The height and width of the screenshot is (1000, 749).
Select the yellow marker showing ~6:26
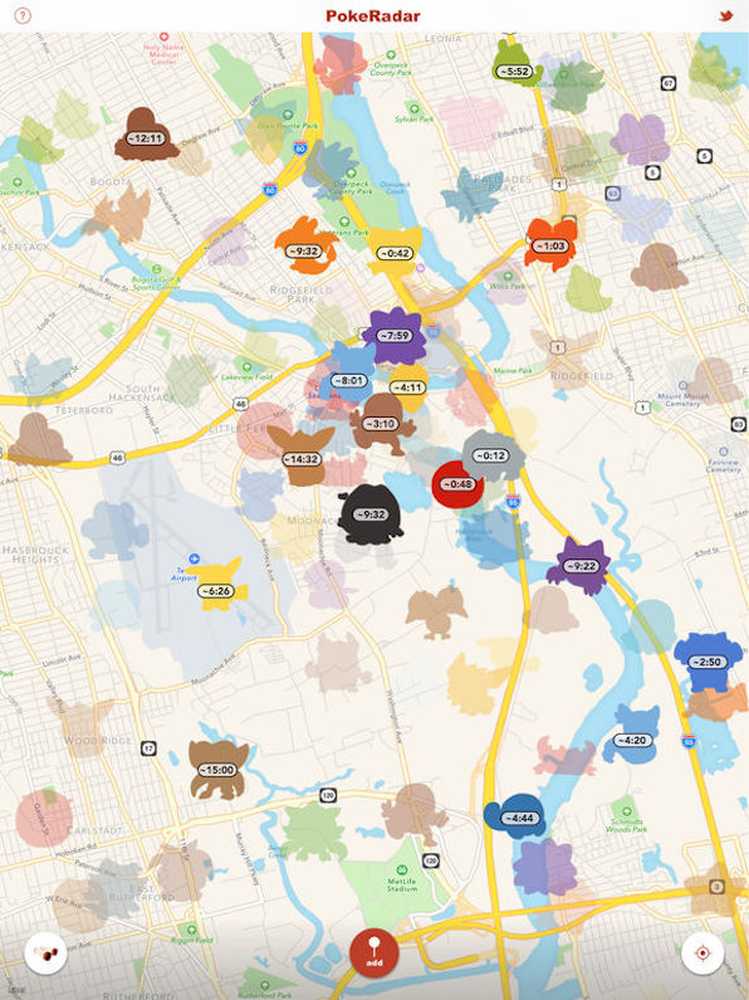click(x=216, y=586)
